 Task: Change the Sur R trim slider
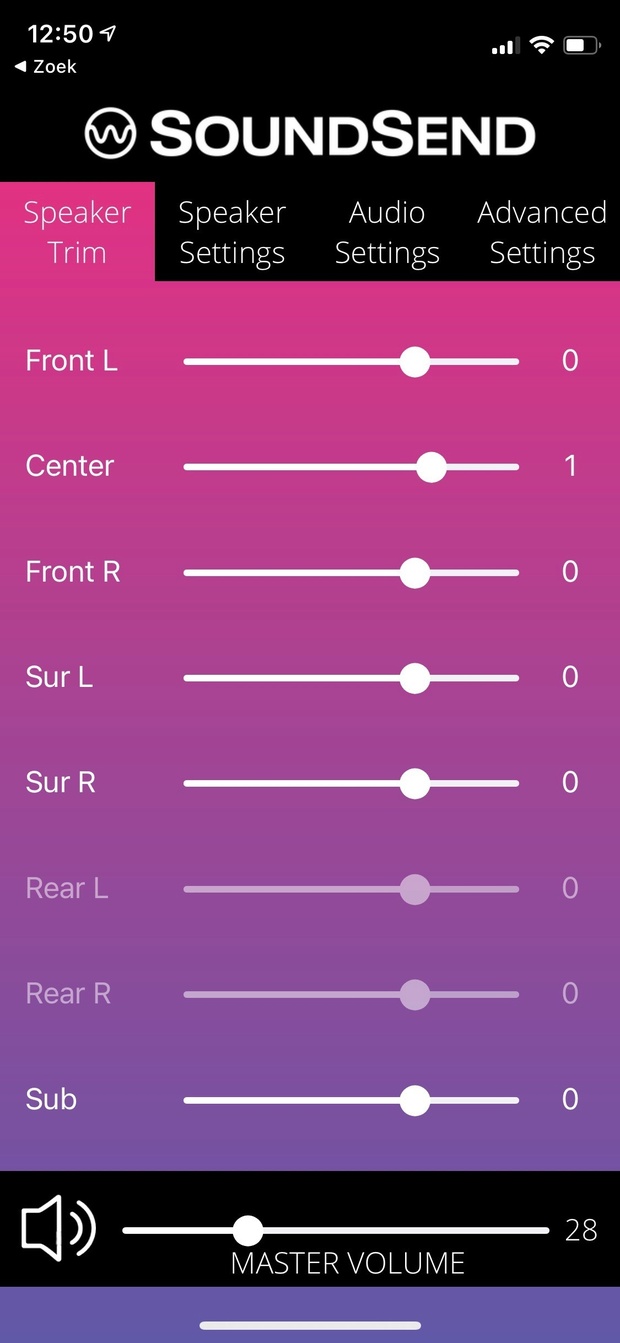point(414,783)
